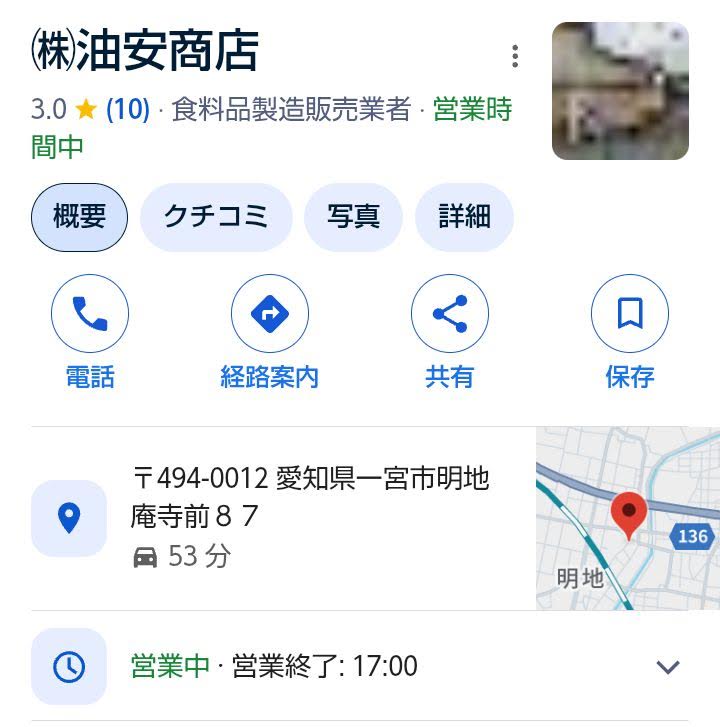720x727 pixels.
Task: Open the address row 〒494-0012
Action: [310, 517]
